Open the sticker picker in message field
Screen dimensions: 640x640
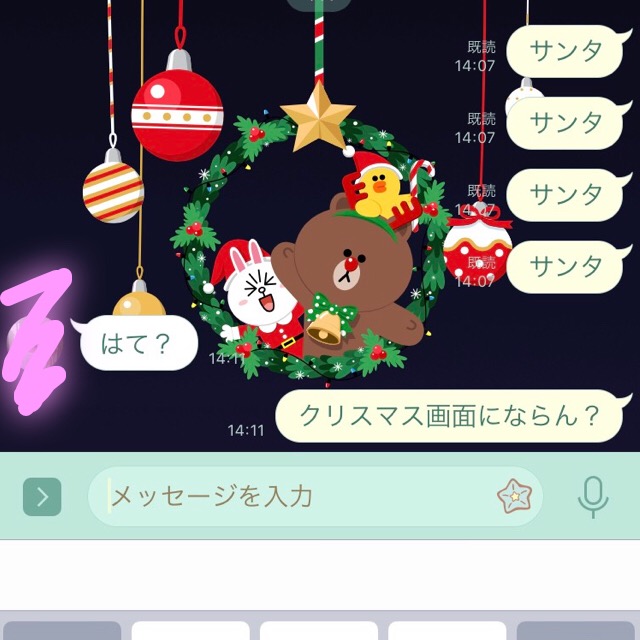(514, 496)
